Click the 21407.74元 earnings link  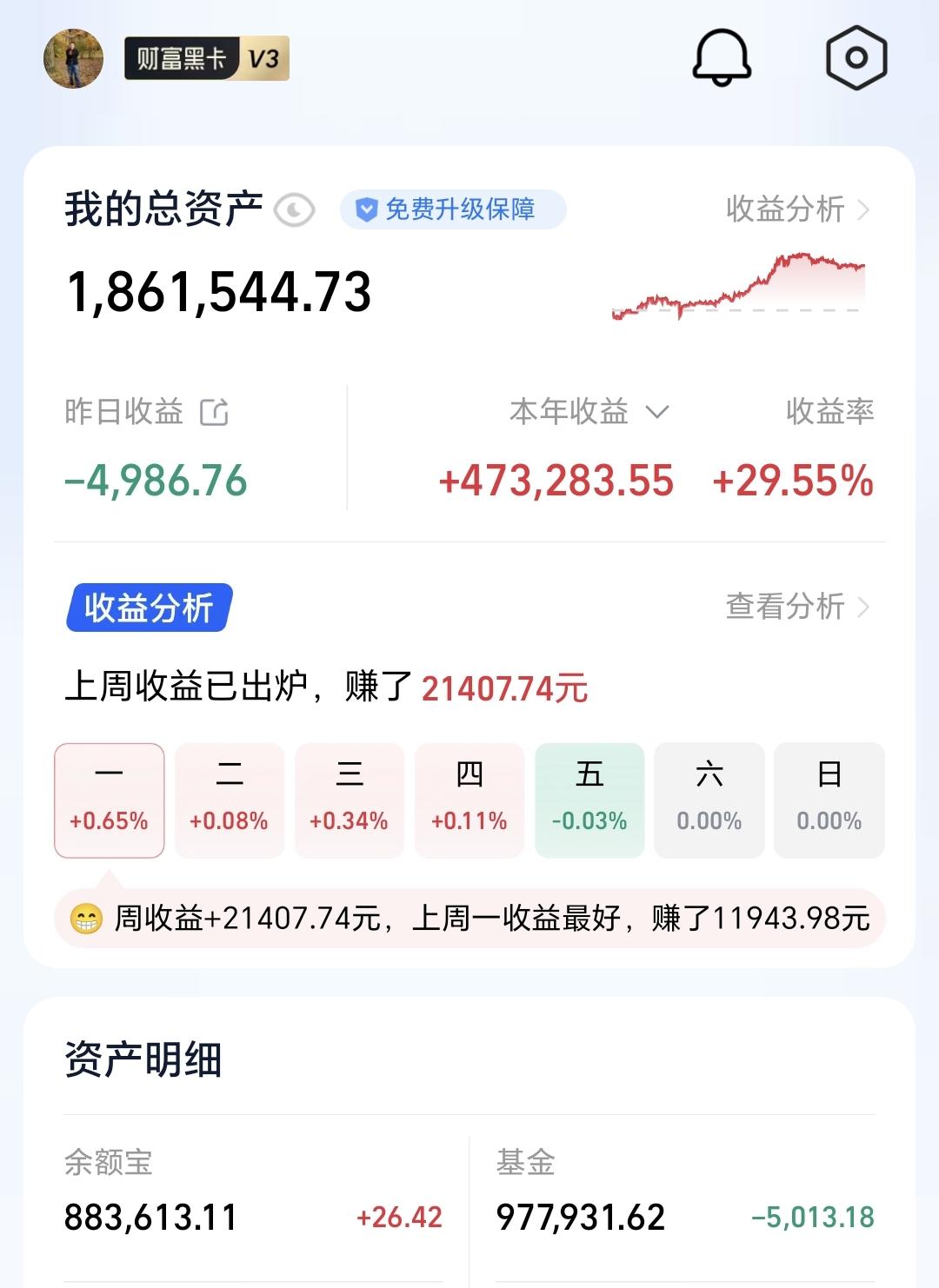click(503, 689)
